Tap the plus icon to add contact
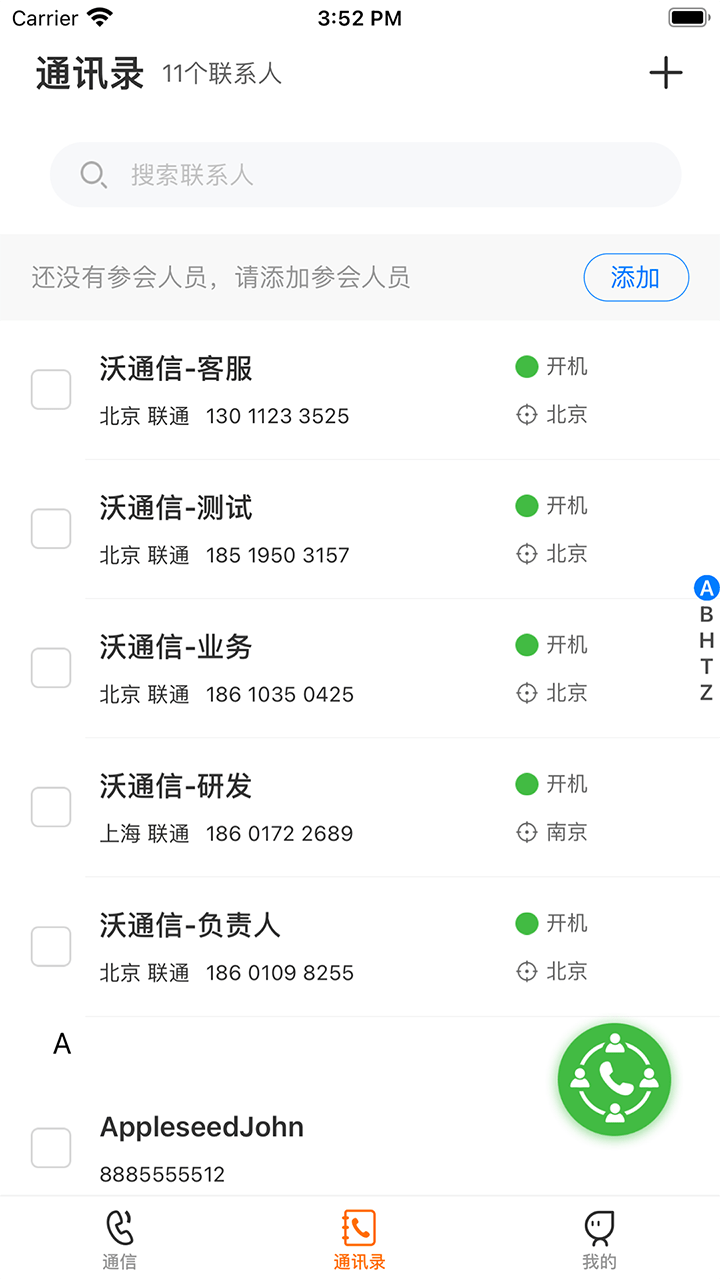This screenshot has width=720, height=1280. pos(665,73)
